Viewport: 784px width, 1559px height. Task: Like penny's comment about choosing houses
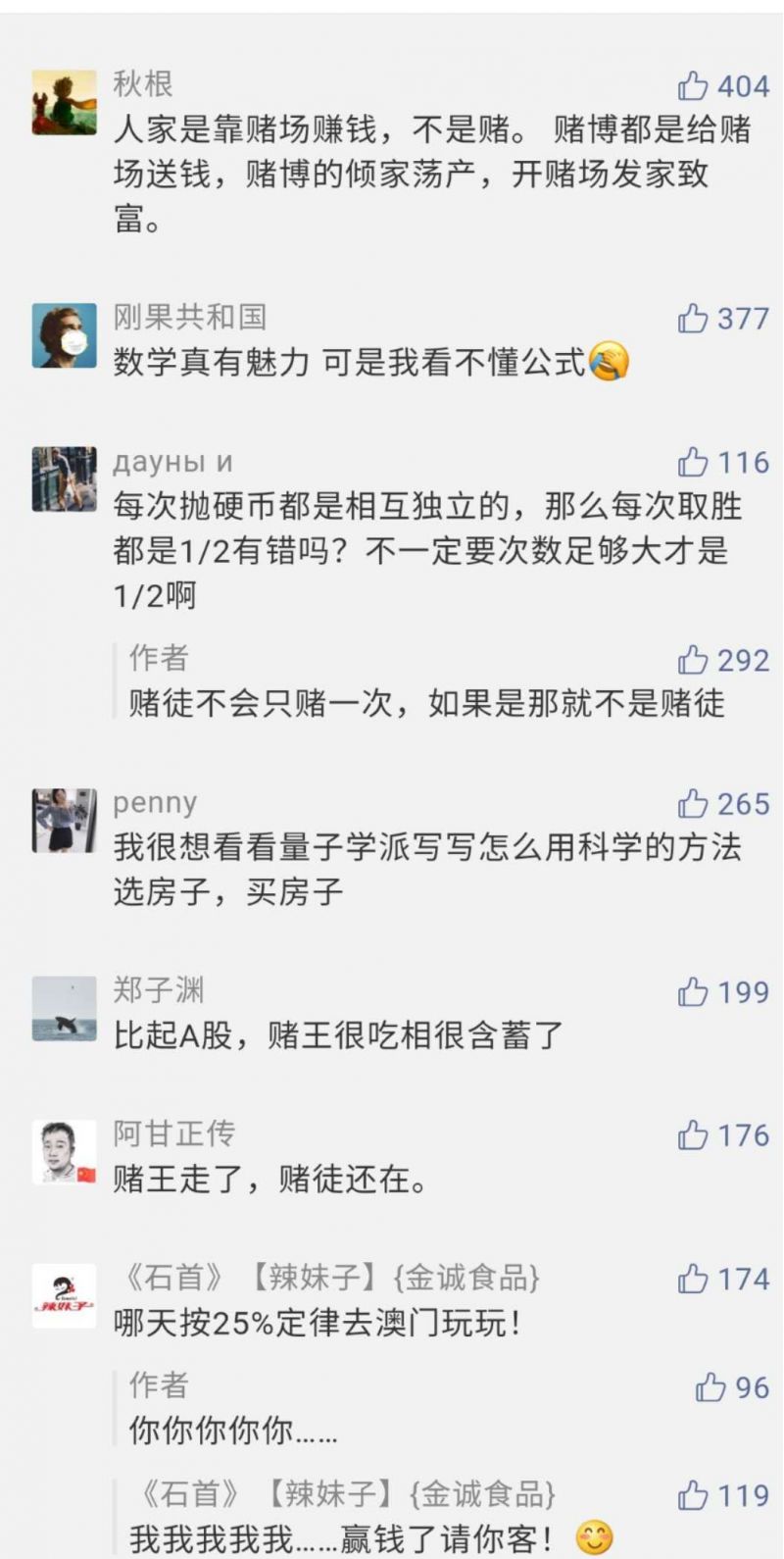point(694,804)
